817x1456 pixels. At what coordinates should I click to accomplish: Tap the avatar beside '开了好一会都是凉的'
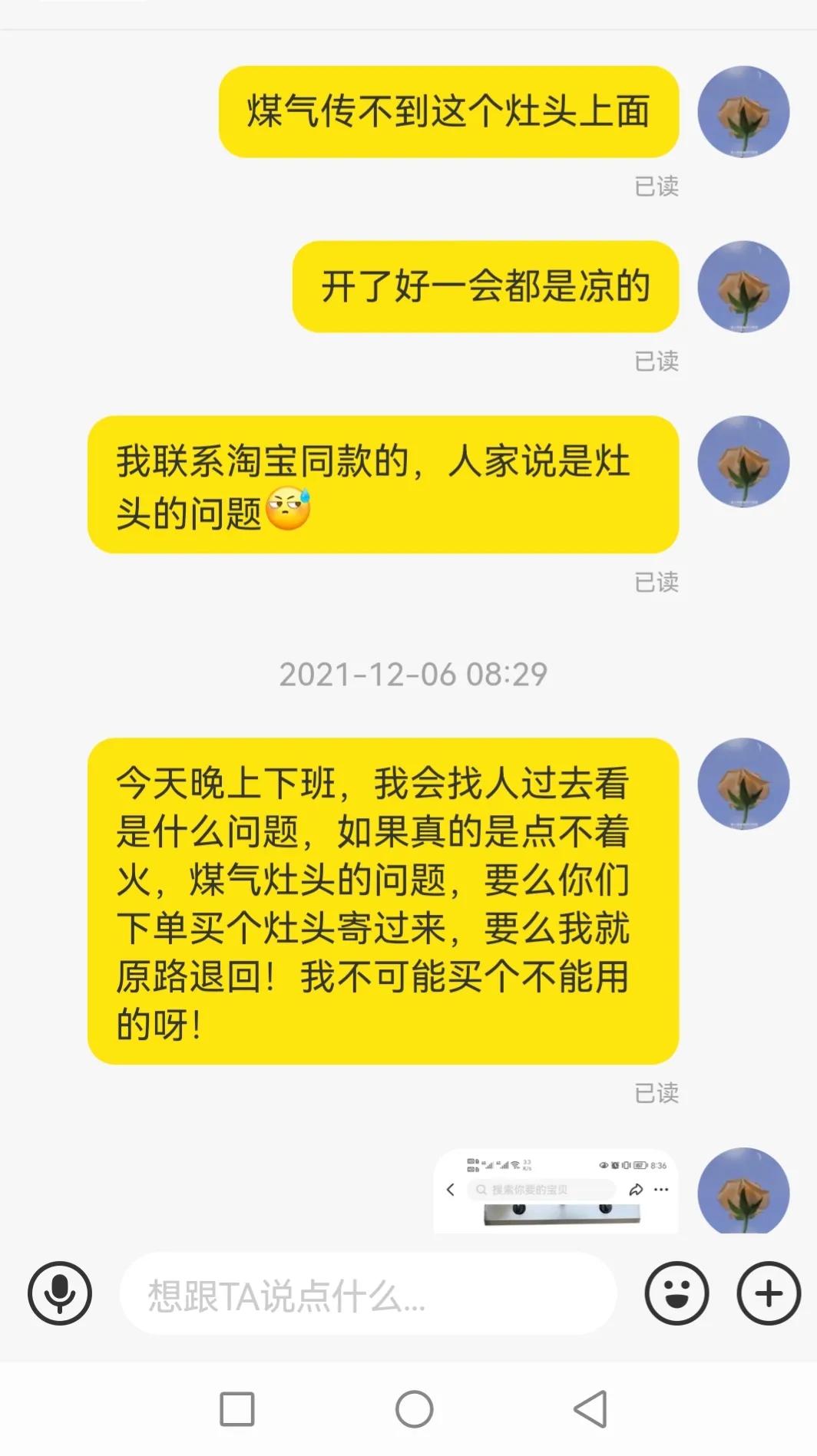pyautogui.click(x=742, y=286)
